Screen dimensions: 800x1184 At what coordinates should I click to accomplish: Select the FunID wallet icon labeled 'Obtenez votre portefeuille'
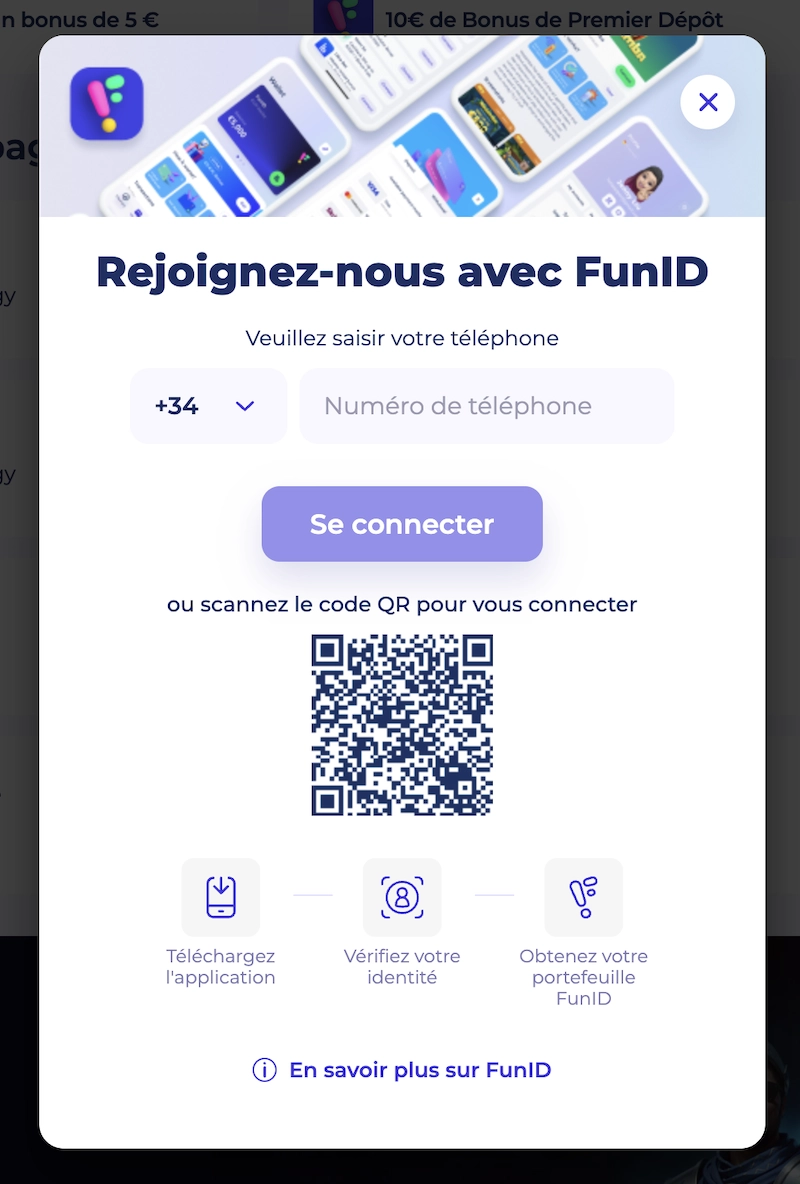[583, 896]
